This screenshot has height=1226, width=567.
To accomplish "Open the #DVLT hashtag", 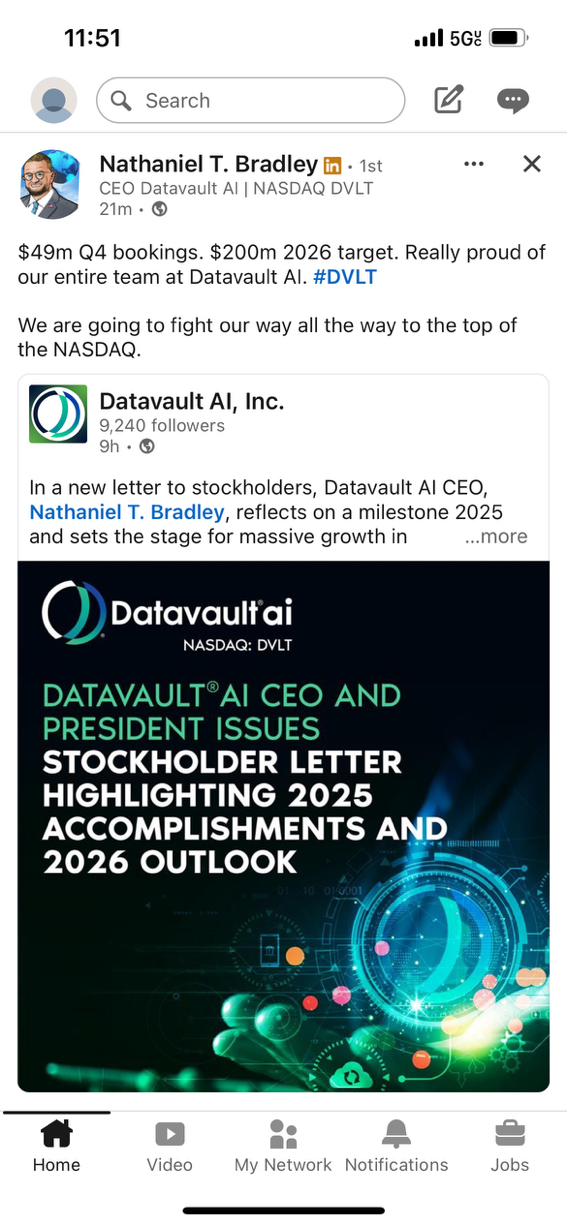I will (345, 277).
